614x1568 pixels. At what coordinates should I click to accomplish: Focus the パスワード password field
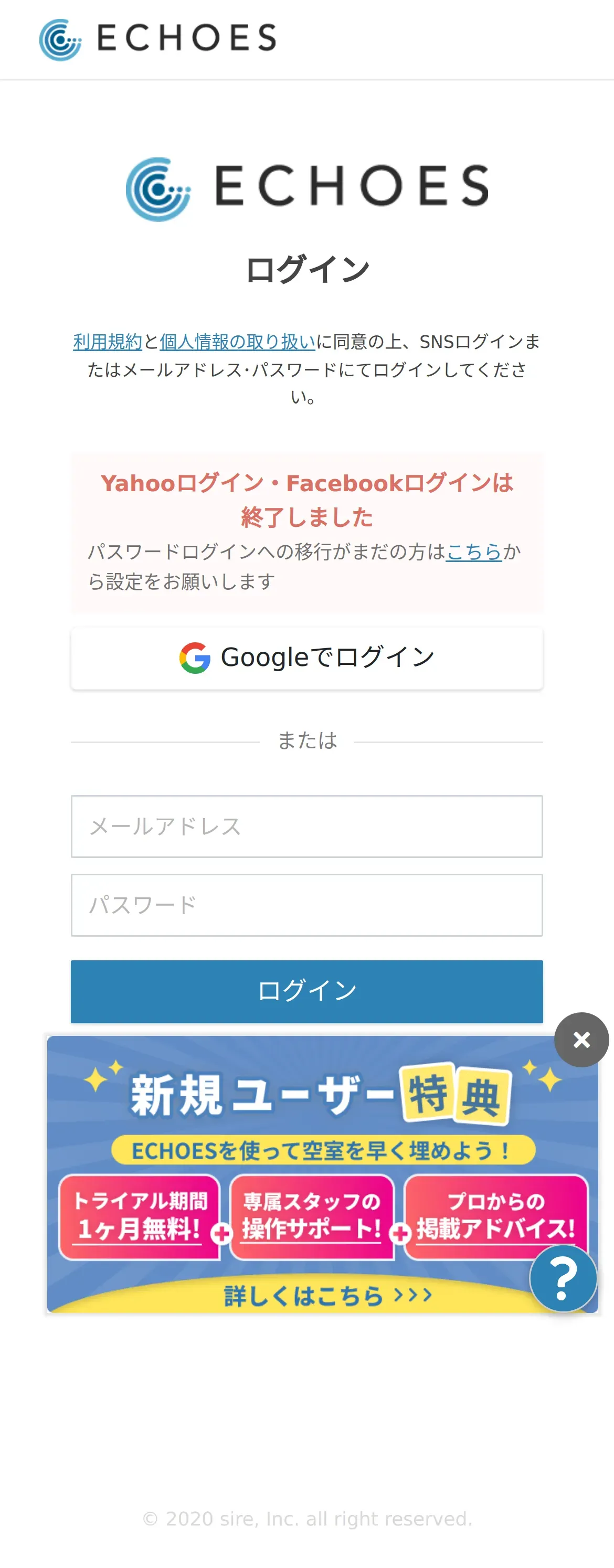click(306, 905)
